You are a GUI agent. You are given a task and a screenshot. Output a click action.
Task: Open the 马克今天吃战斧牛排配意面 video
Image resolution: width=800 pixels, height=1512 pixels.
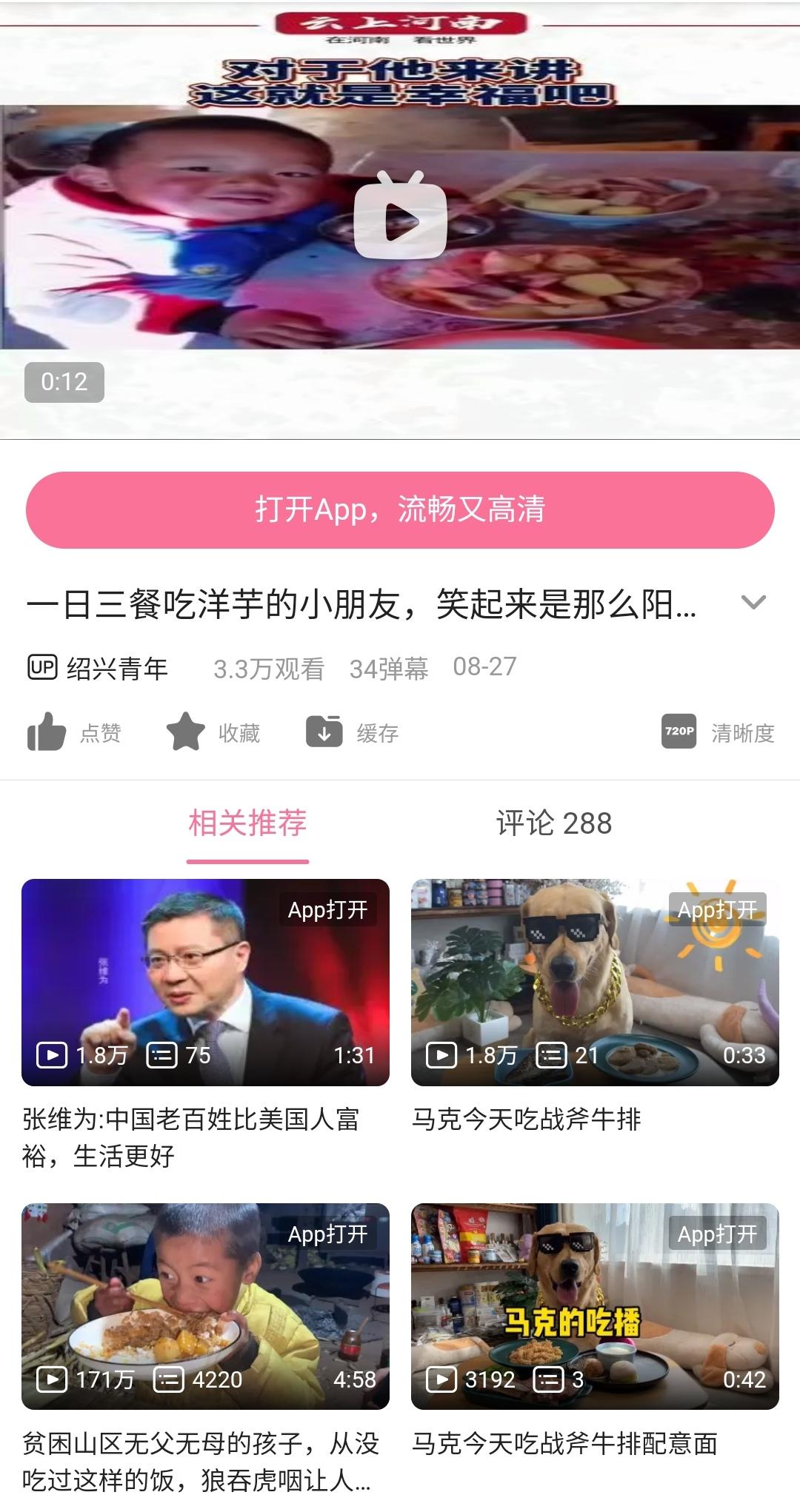tap(595, 1331)
